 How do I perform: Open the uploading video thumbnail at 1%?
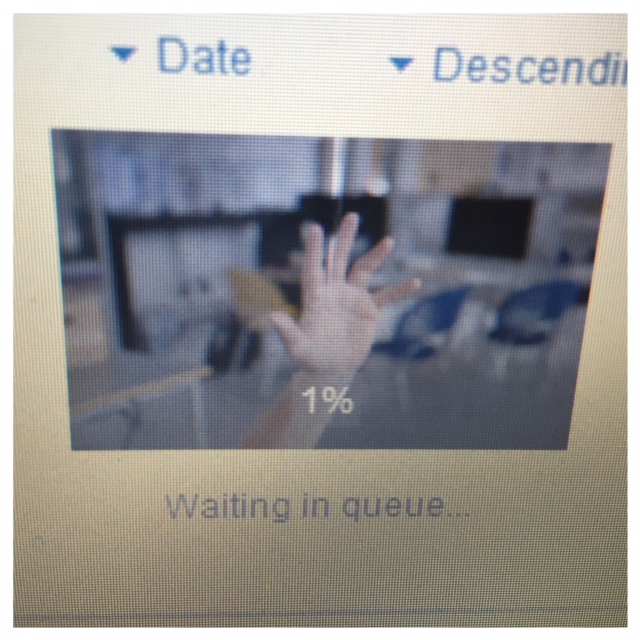(x=330, y=290)
